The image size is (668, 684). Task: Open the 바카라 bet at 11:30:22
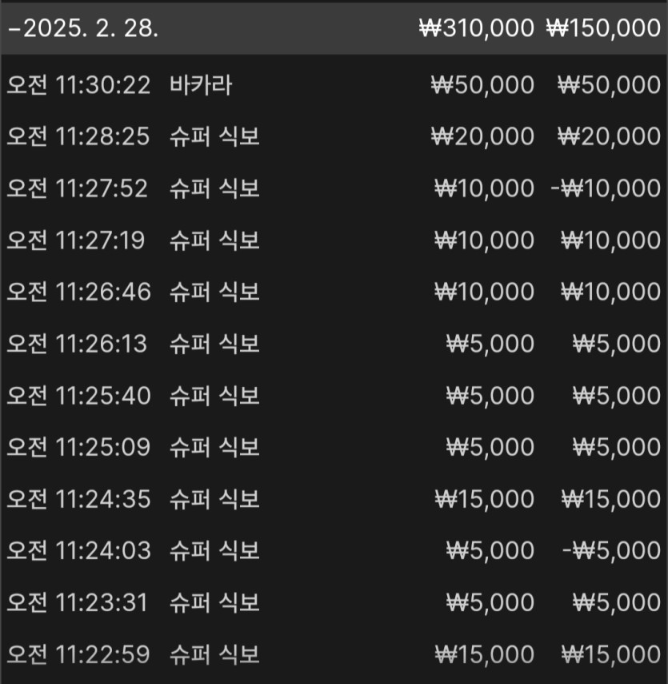(333, 85)
